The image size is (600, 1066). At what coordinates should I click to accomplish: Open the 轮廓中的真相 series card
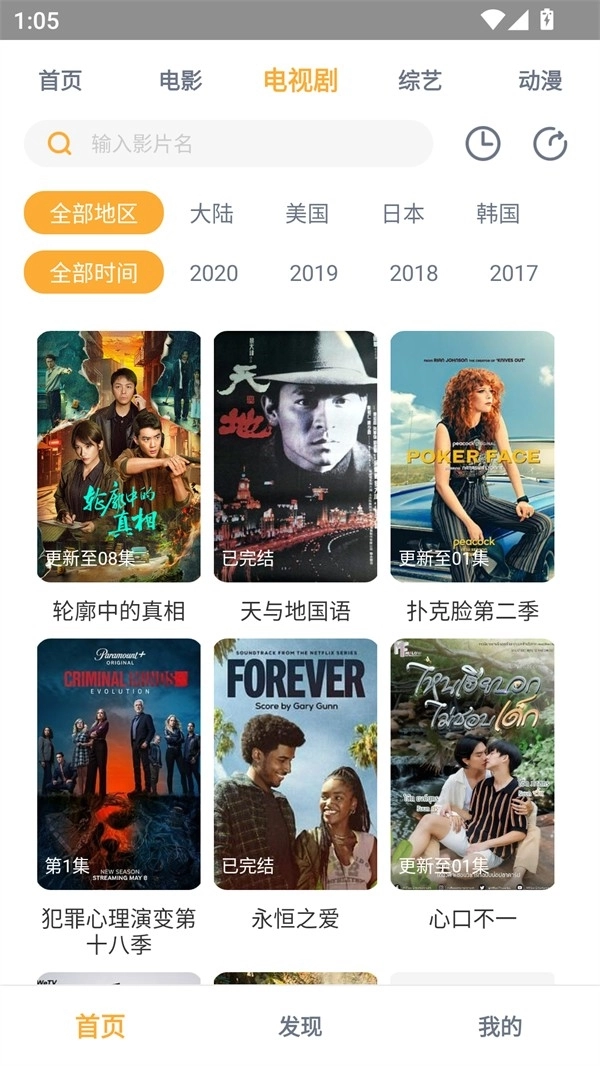119,457
